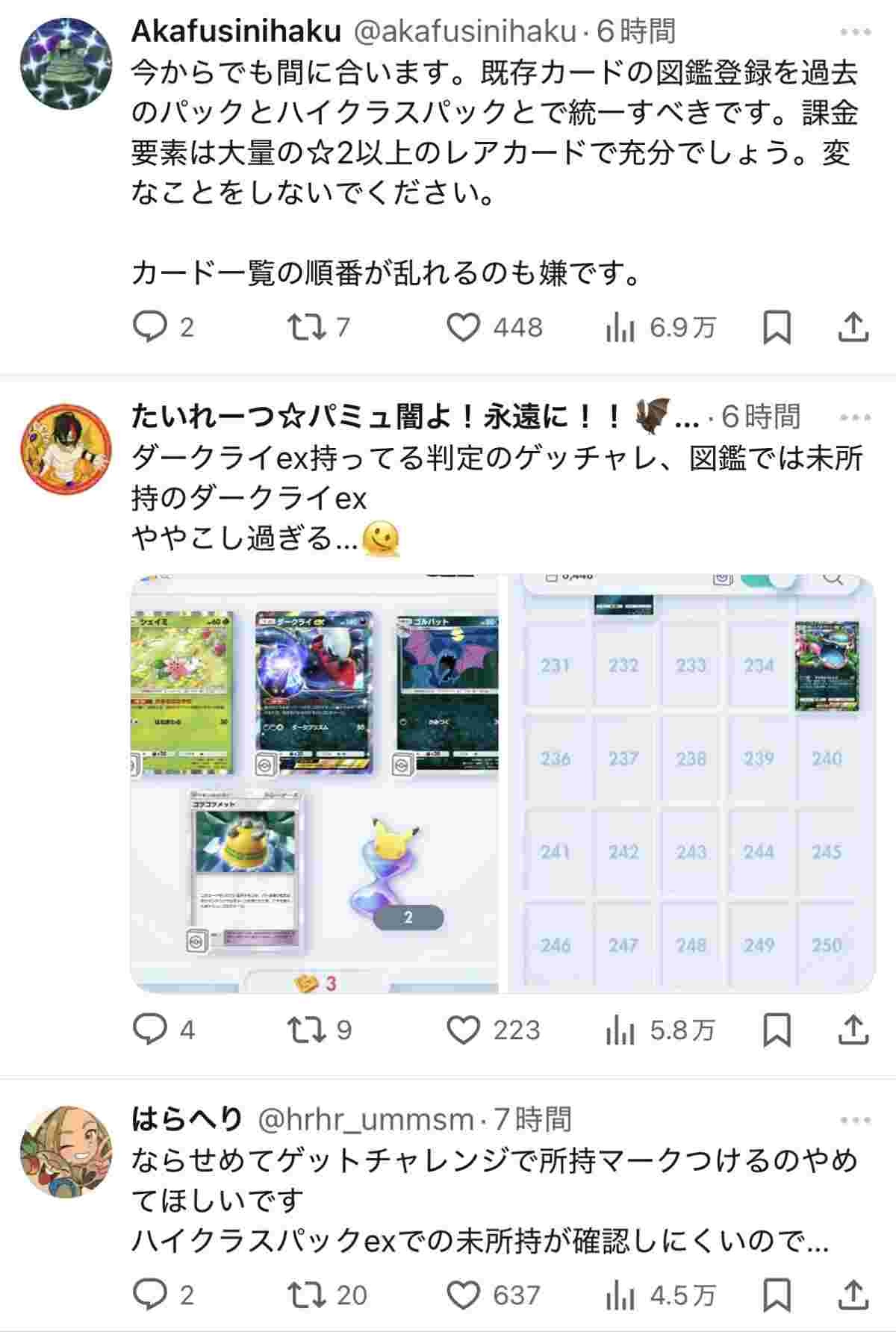Open overflow menu on はらへり's post
Screen dimensions: 896x1332
(x=855, y=1120)
